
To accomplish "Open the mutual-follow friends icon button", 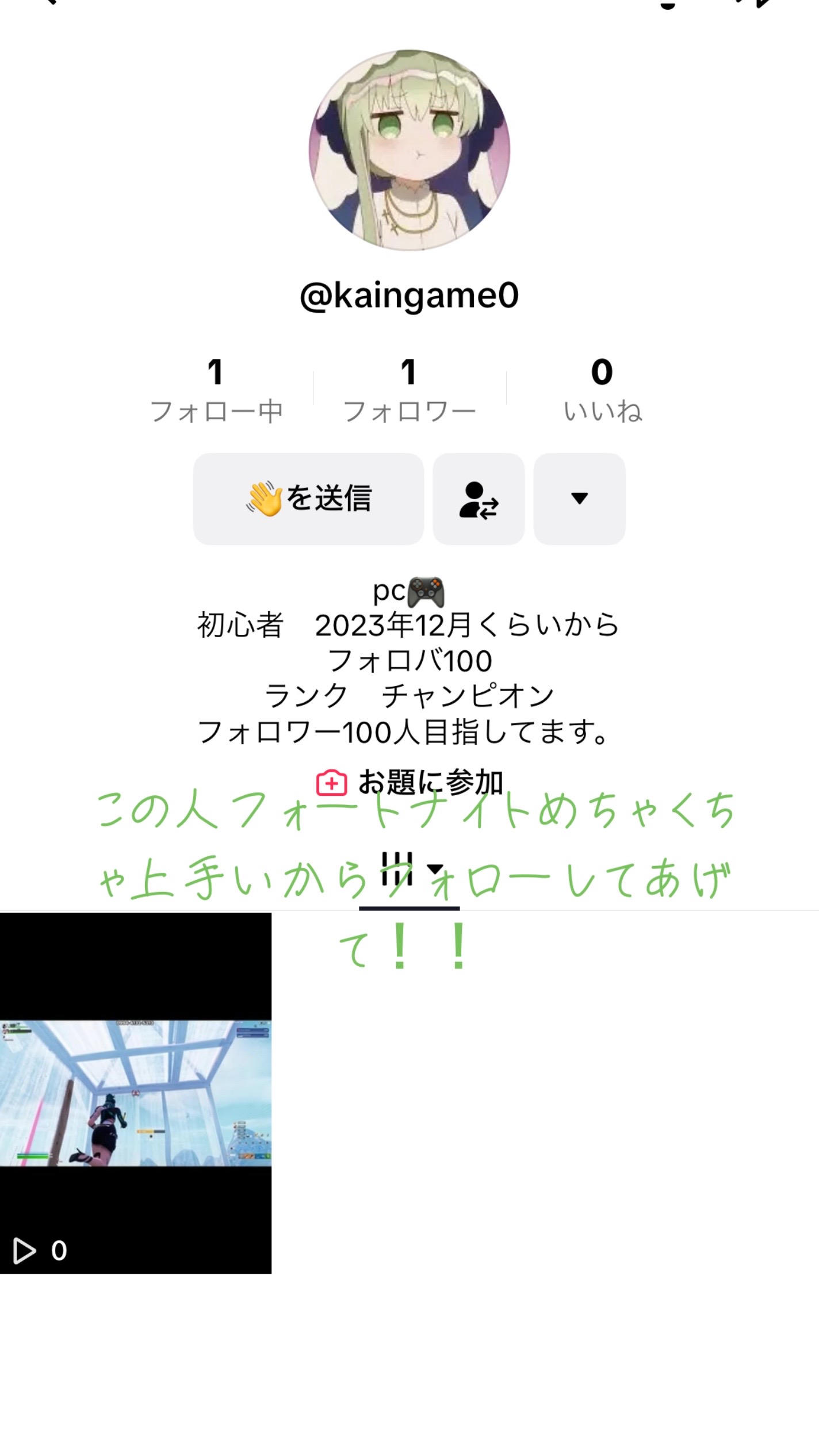I will tap(479, 499).
